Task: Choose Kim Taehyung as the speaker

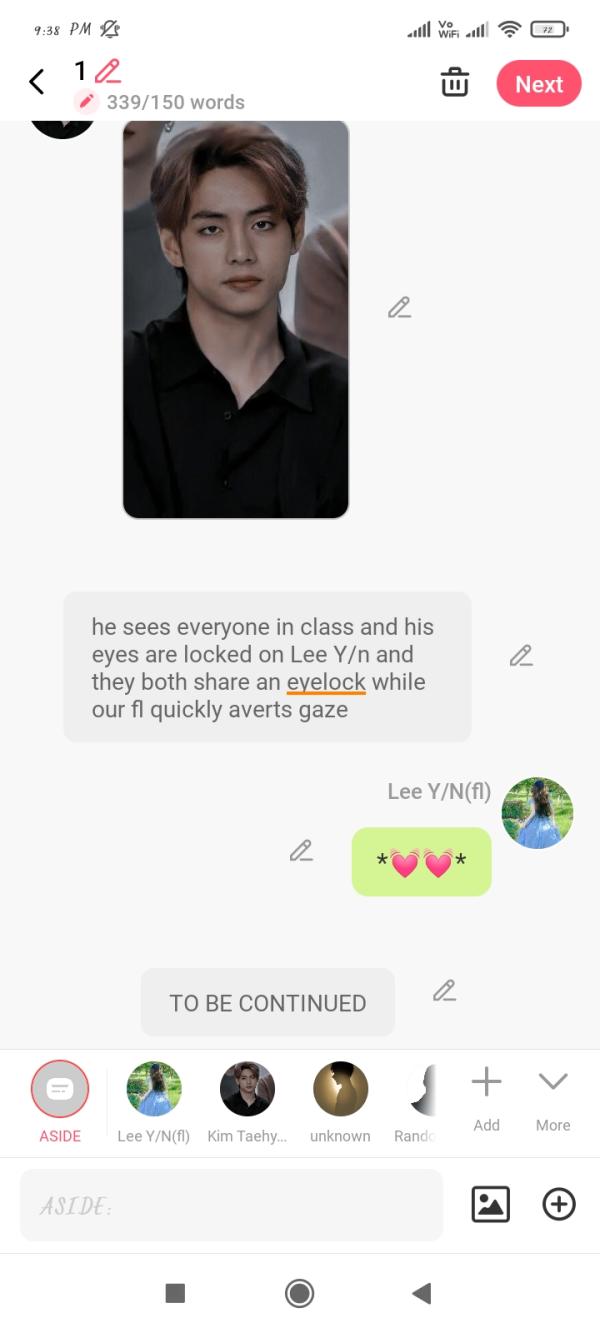Action: tap(247, 1090)
